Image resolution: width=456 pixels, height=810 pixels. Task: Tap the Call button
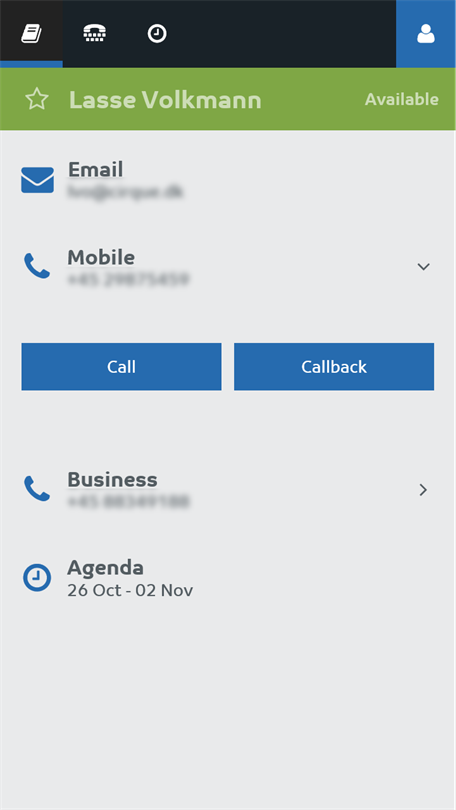click(x=121, y=366)
